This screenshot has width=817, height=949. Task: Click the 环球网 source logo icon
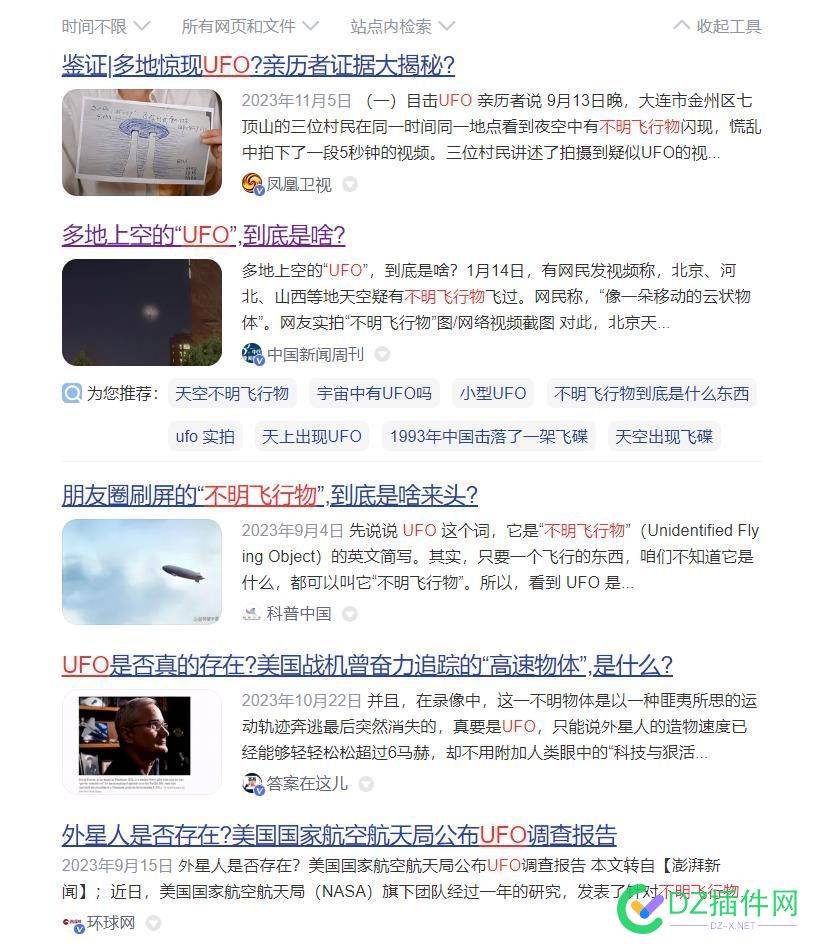pyautogui.click(x=70, y=923)
